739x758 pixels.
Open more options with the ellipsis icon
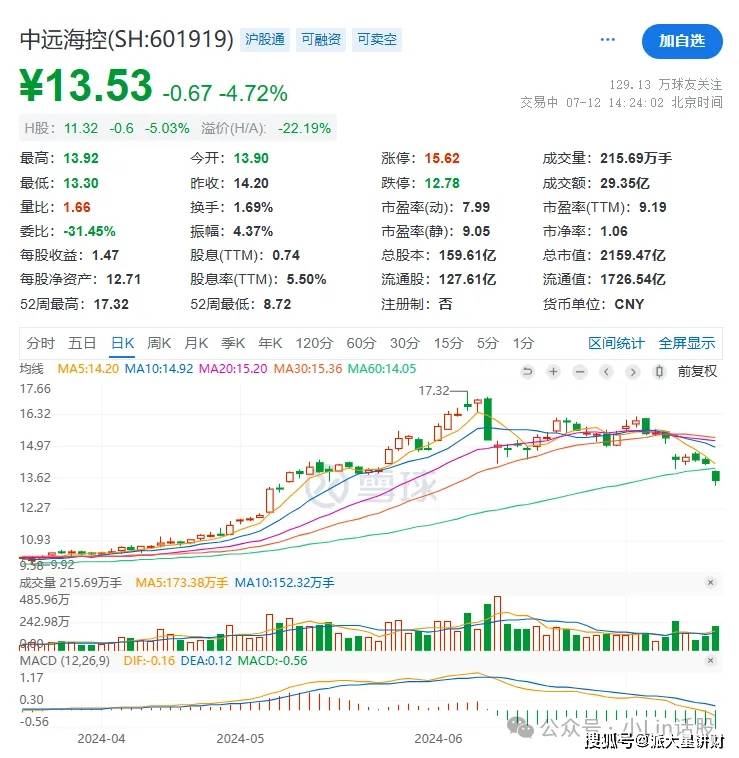coord(606,38)
